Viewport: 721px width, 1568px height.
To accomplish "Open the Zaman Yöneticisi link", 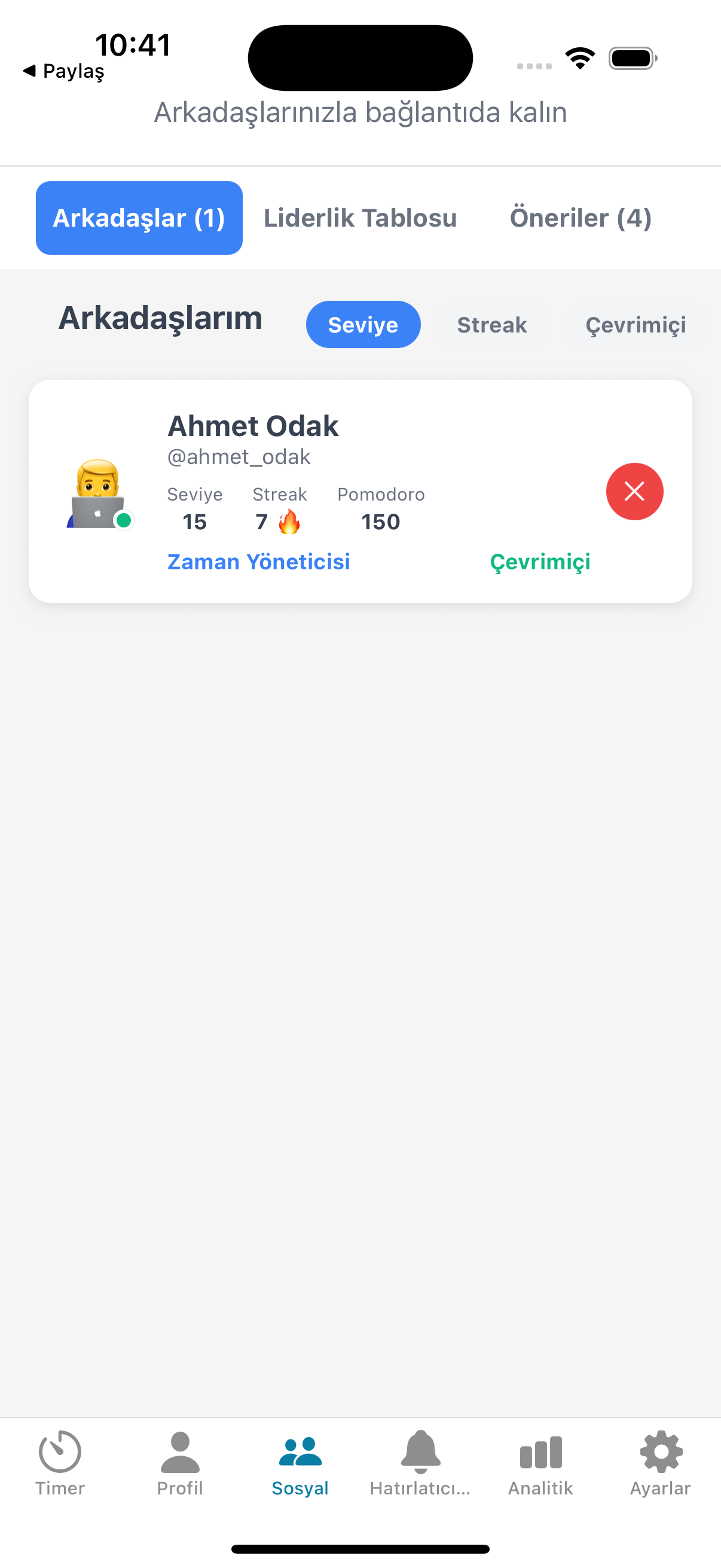I will (258, 561).
